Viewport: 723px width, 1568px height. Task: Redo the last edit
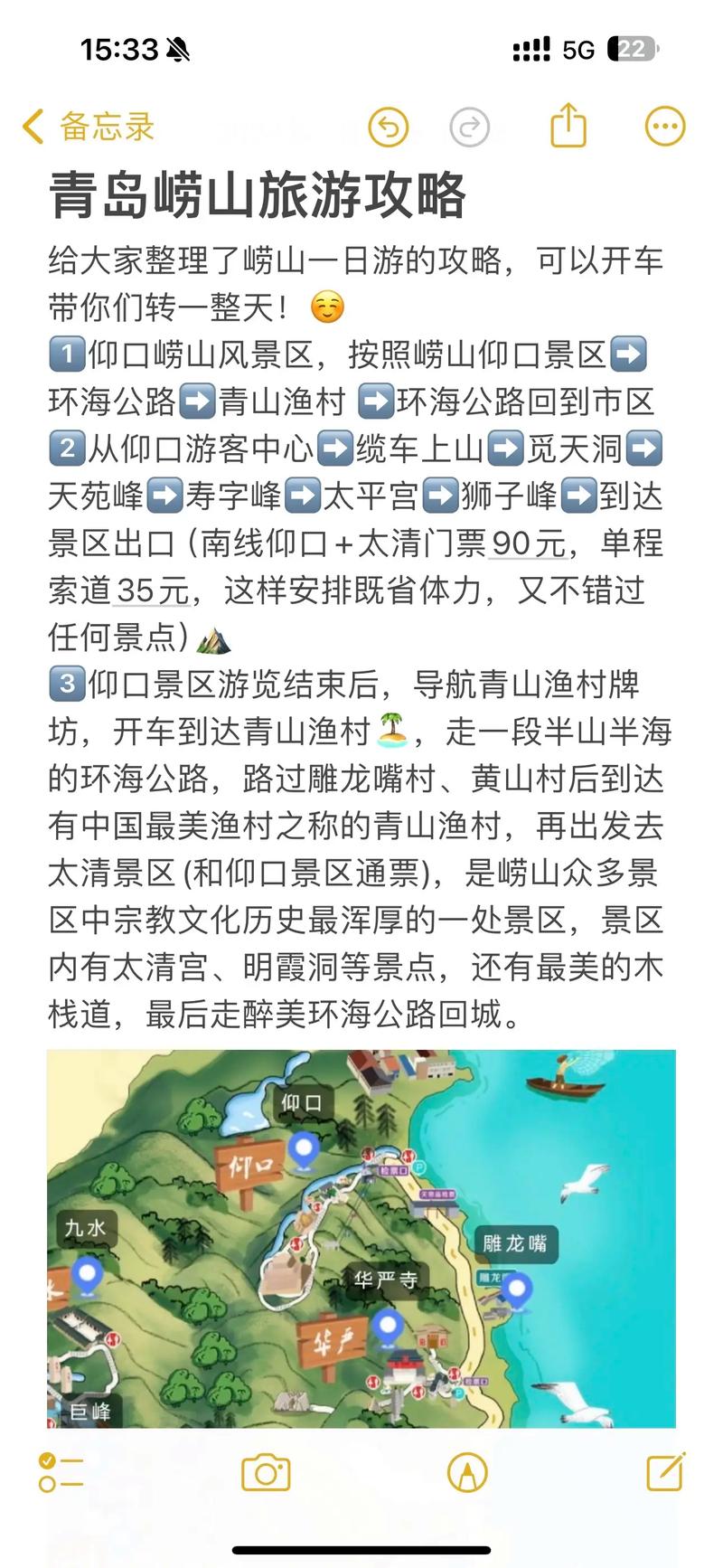point(469,128)
